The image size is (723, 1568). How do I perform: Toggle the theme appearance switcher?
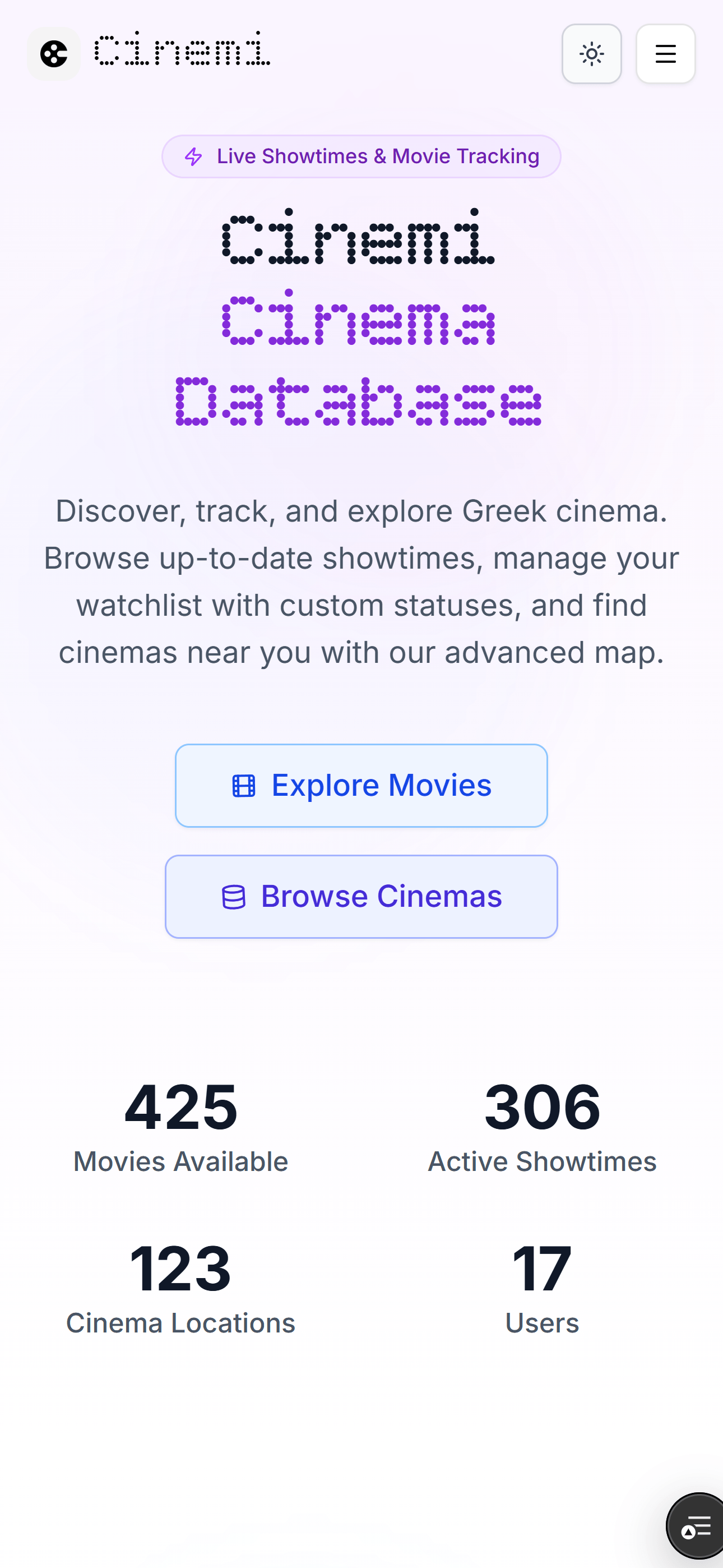591,54
